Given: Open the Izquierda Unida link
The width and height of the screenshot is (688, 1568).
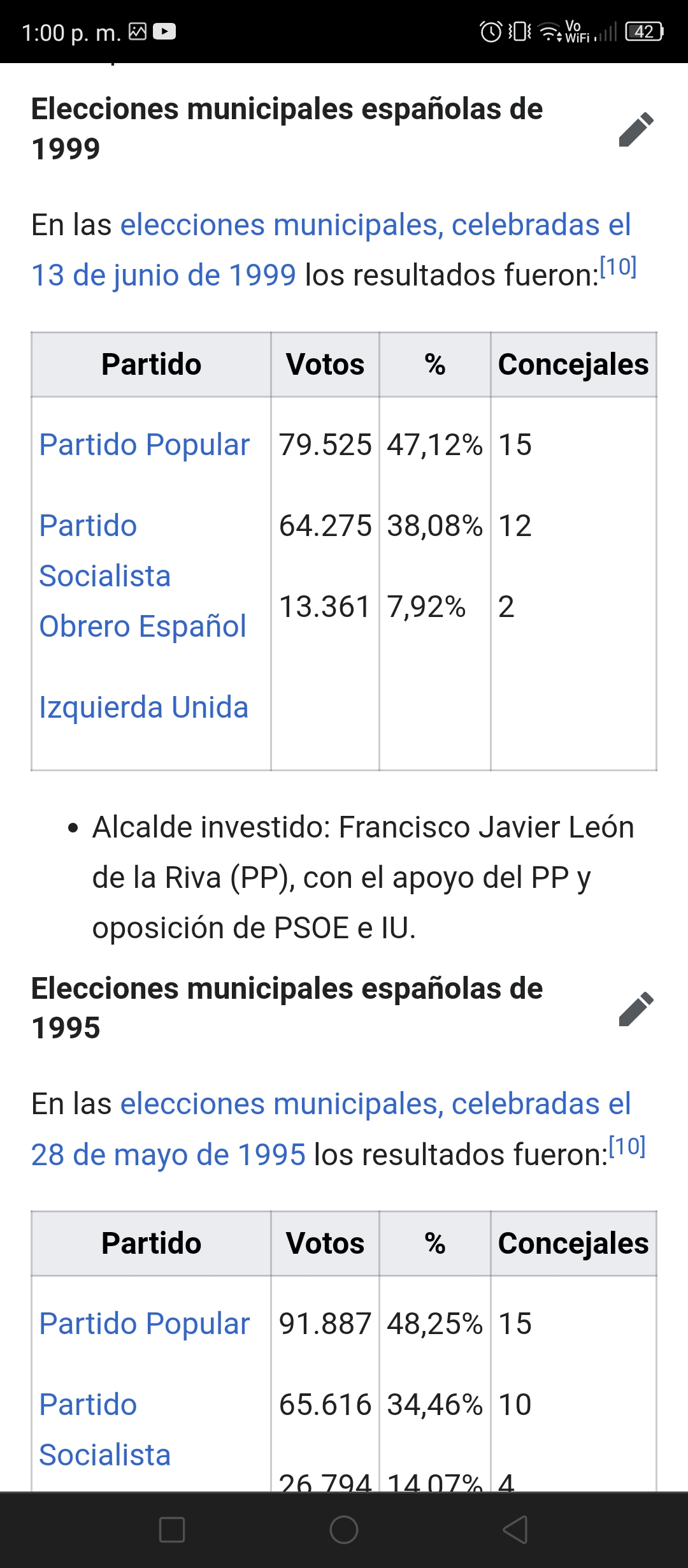Looking at the screenshot, I should 143,707.
